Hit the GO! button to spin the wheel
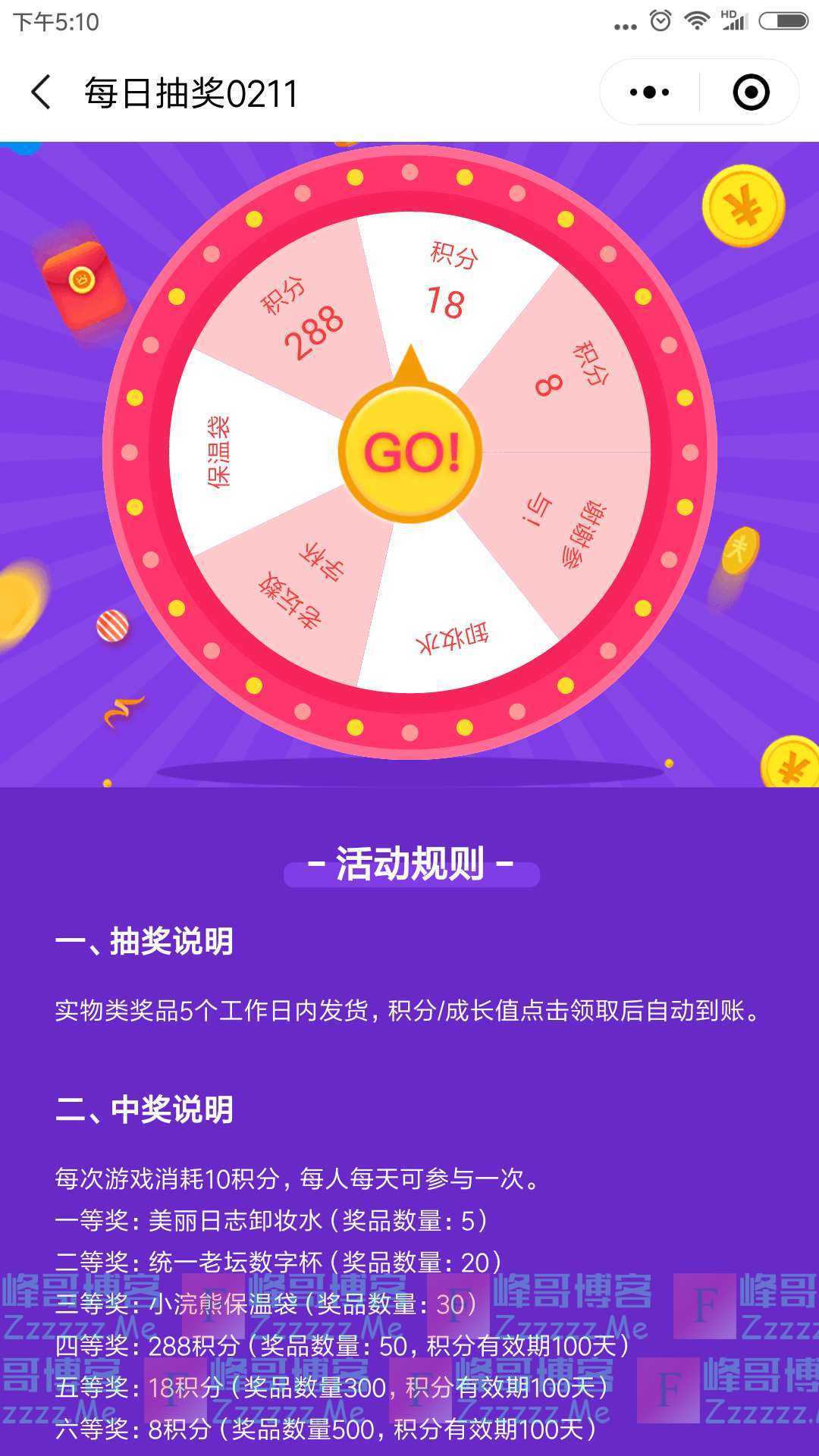Screen dimensions: 819x1456 tap(410, 453)
